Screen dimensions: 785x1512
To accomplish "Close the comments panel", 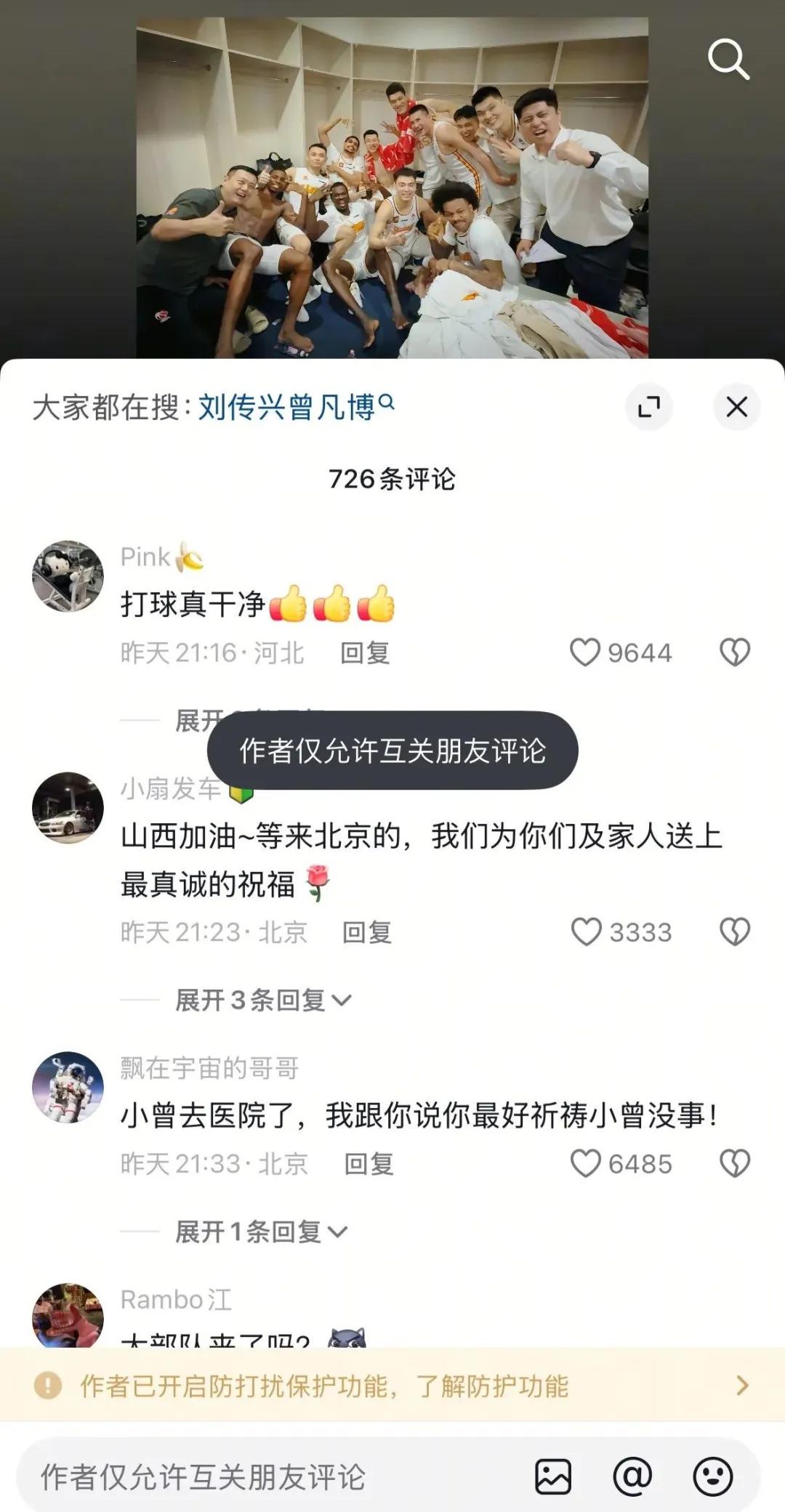I will [x=736, y=407].
